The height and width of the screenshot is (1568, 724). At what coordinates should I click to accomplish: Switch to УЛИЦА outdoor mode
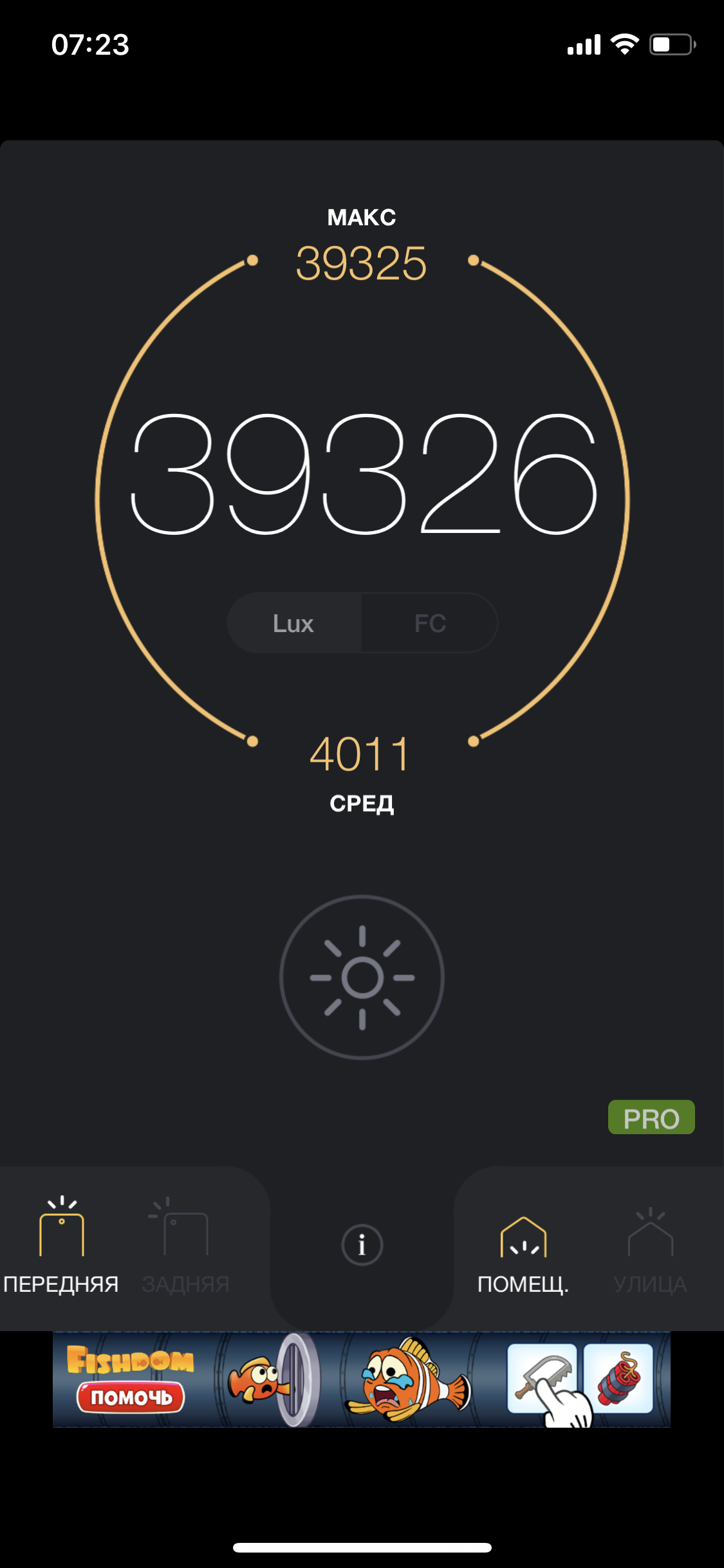point(650,1252)
